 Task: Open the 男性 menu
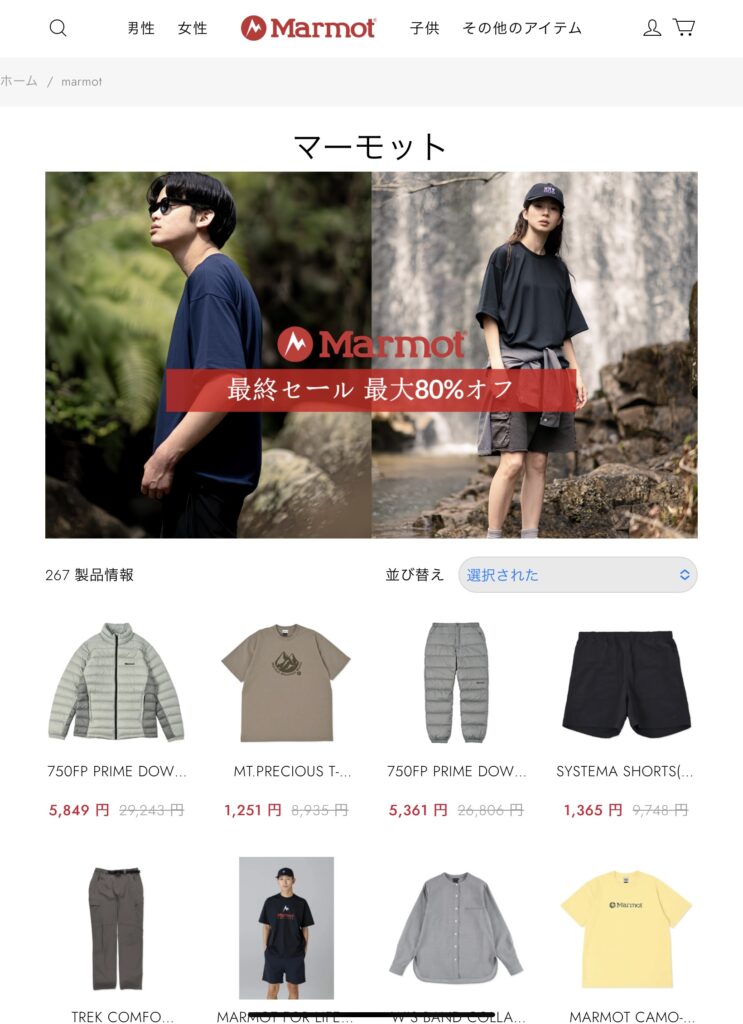click(141, 28)
